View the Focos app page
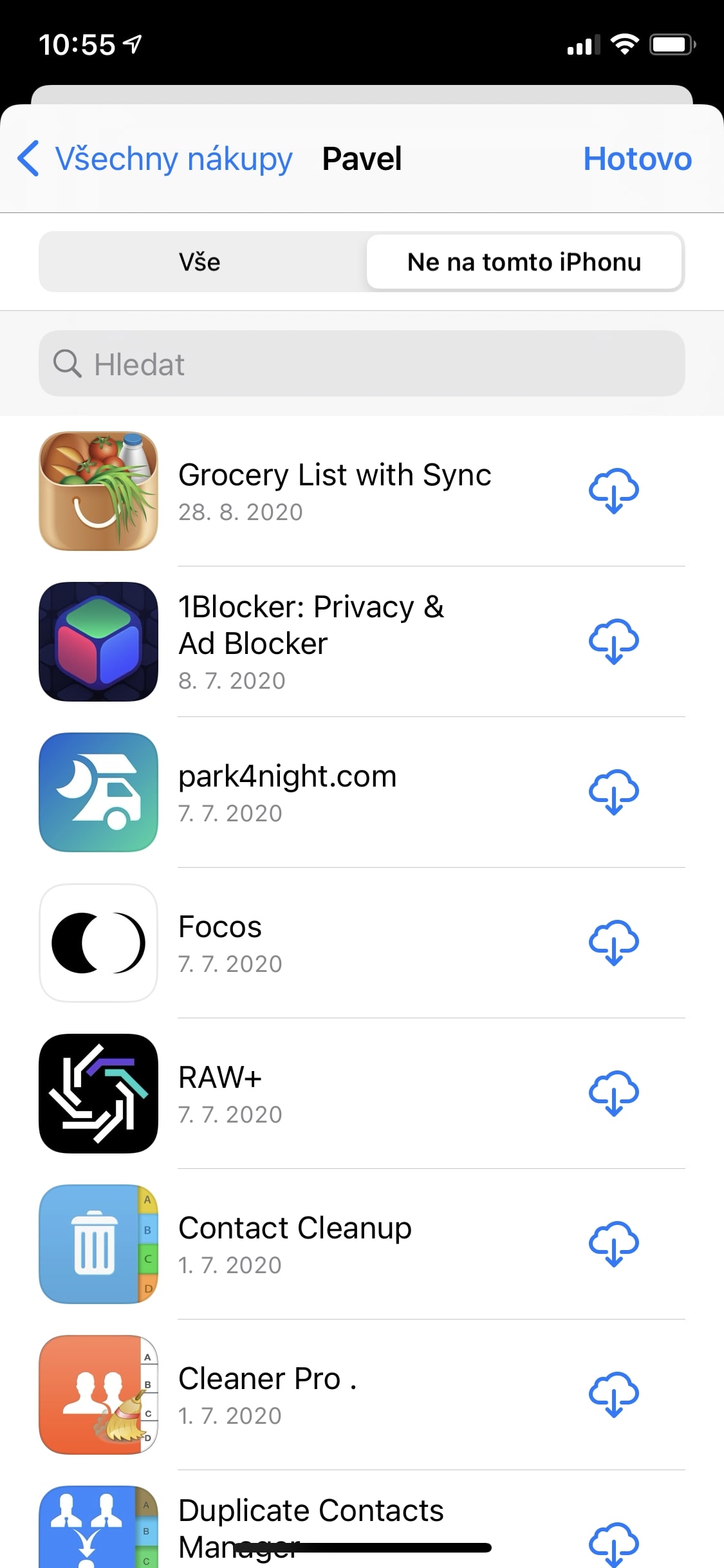724x1568 pixels. pyautogui.click(x=220, y=943)
